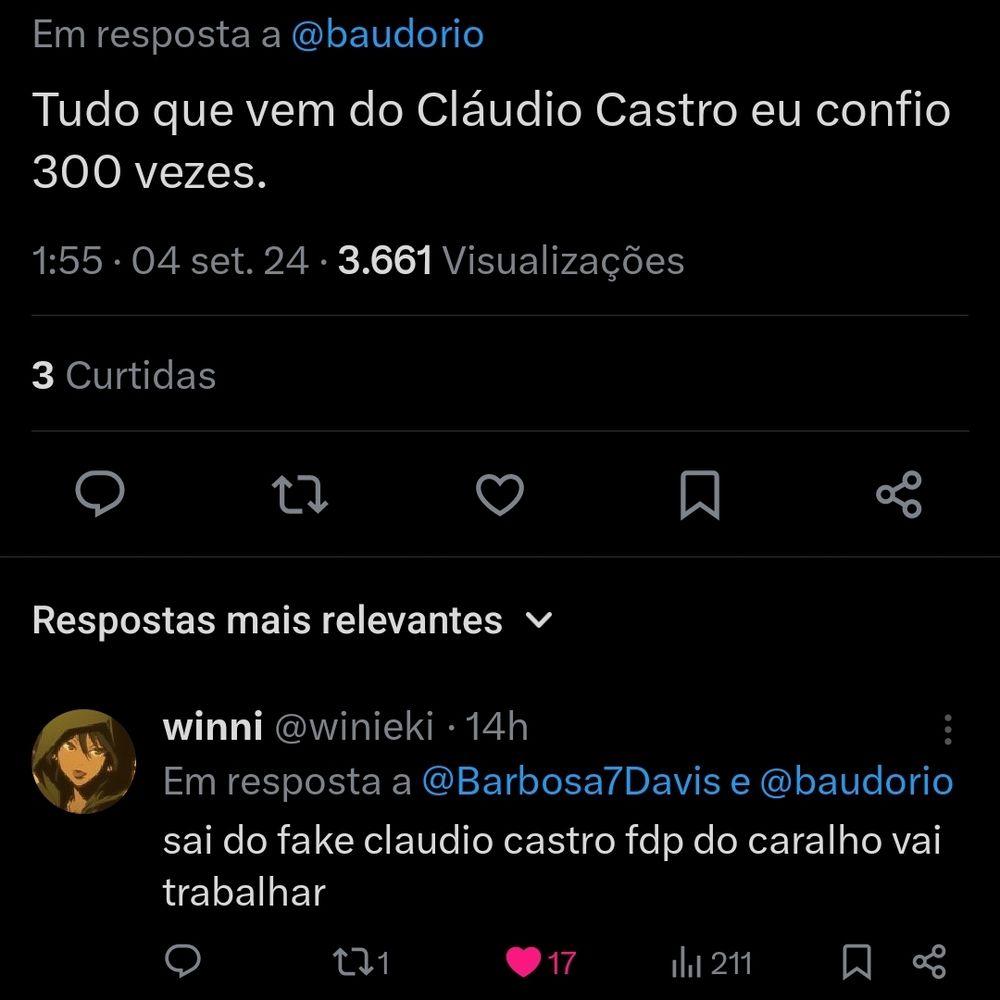View the 3 Curtidas list

(x=124, y=375)
